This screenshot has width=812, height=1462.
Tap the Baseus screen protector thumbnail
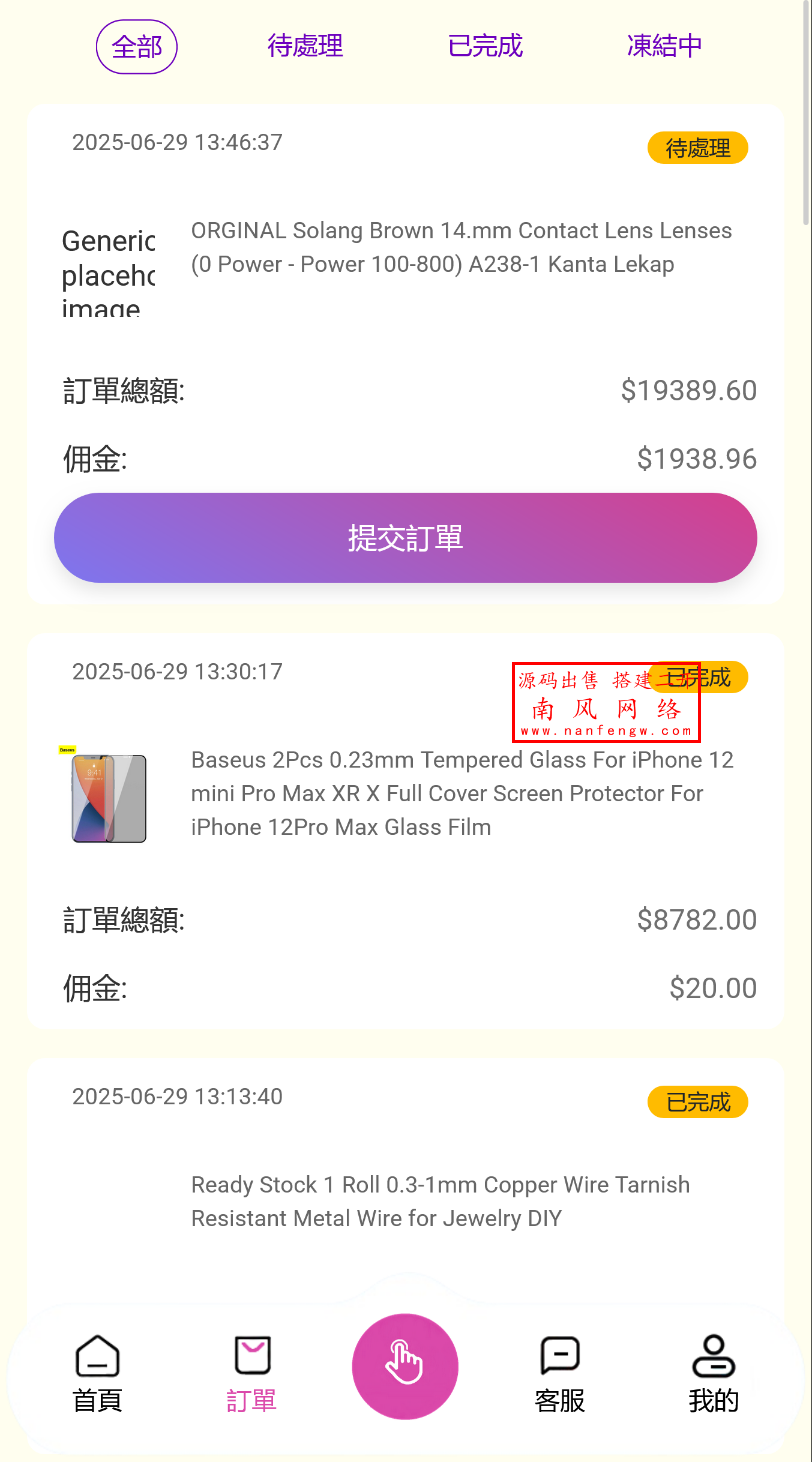[108, 798]
